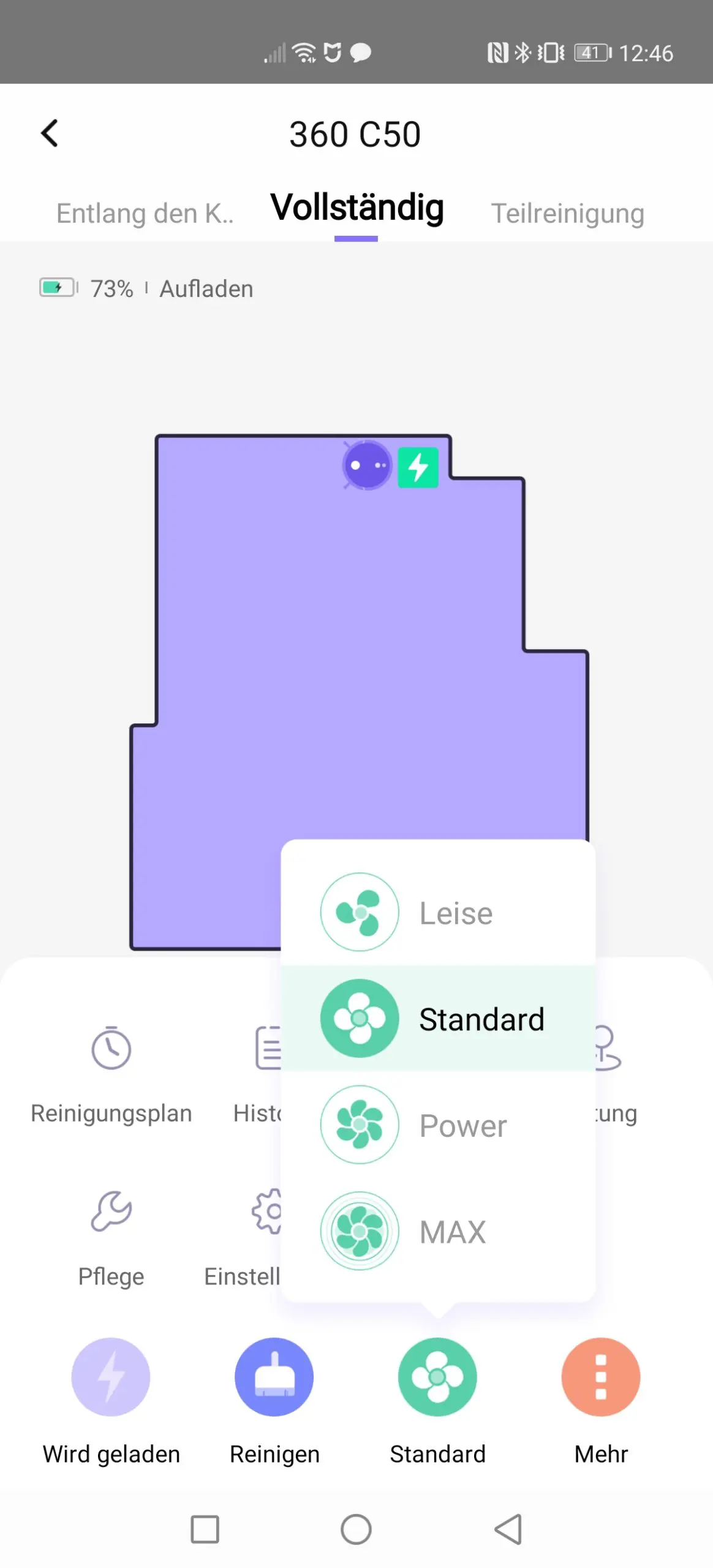The width and height of the screenshot is (713, 1568).
Task: Open the recent apps overview
Action: 205,1529
